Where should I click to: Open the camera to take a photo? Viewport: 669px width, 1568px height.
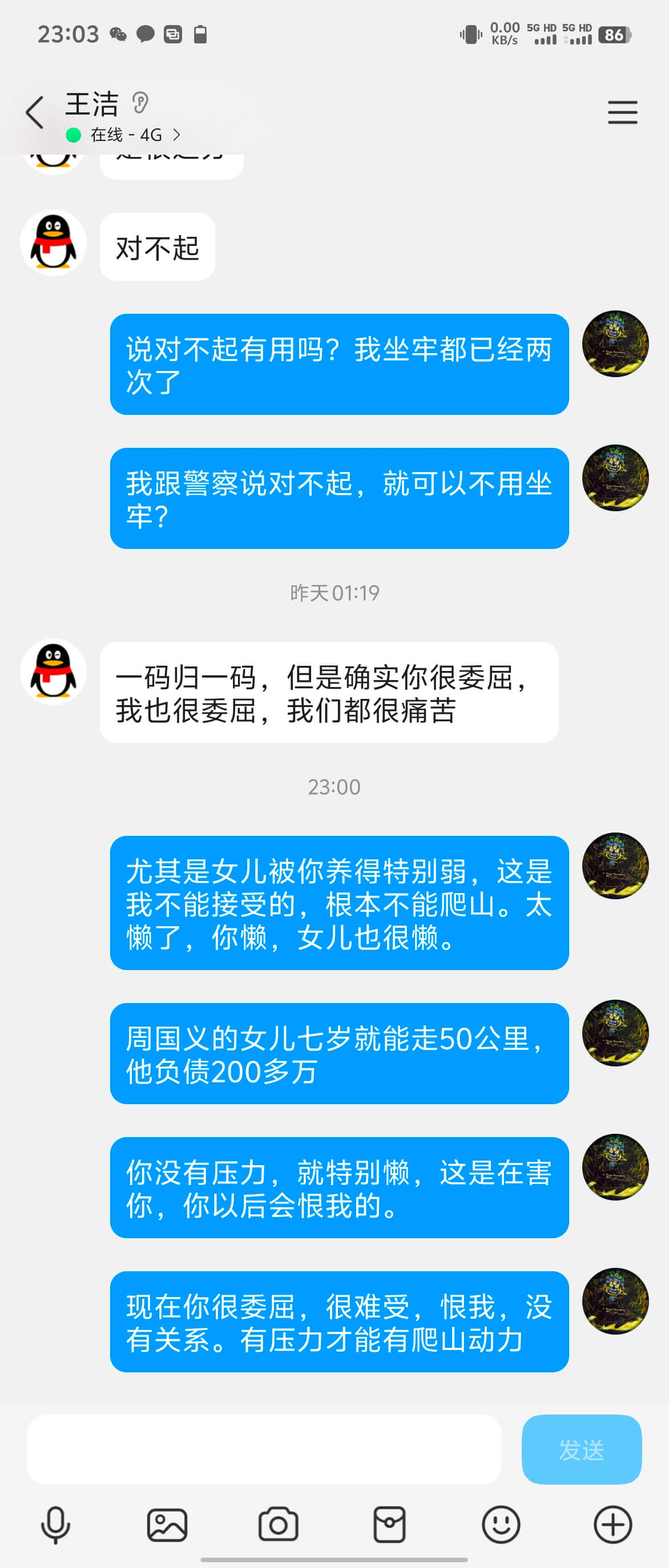pyautogui.click(x=278, y=1524)
